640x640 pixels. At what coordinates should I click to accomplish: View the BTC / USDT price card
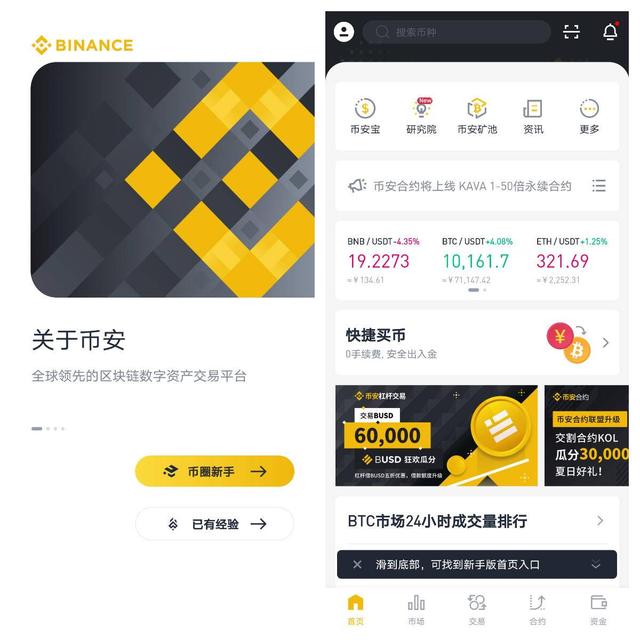[x=476, y=260]
